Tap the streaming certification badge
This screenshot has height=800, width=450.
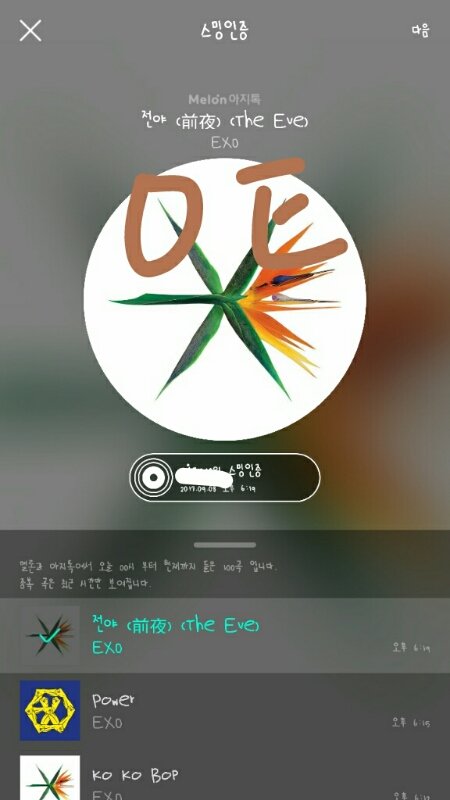[x=224, y=478]
